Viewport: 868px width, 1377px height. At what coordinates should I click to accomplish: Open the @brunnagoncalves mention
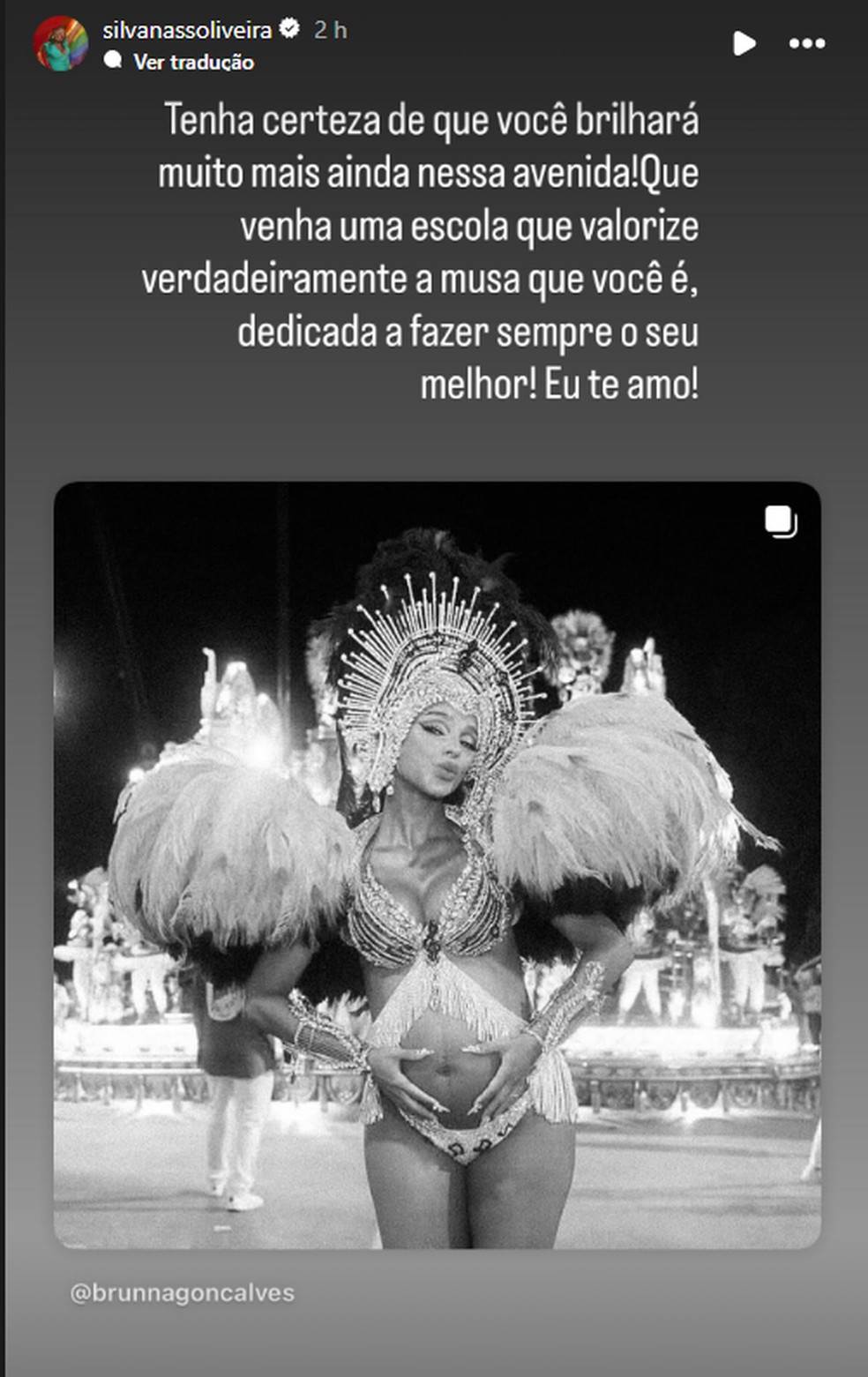(x=183, y=1292)
